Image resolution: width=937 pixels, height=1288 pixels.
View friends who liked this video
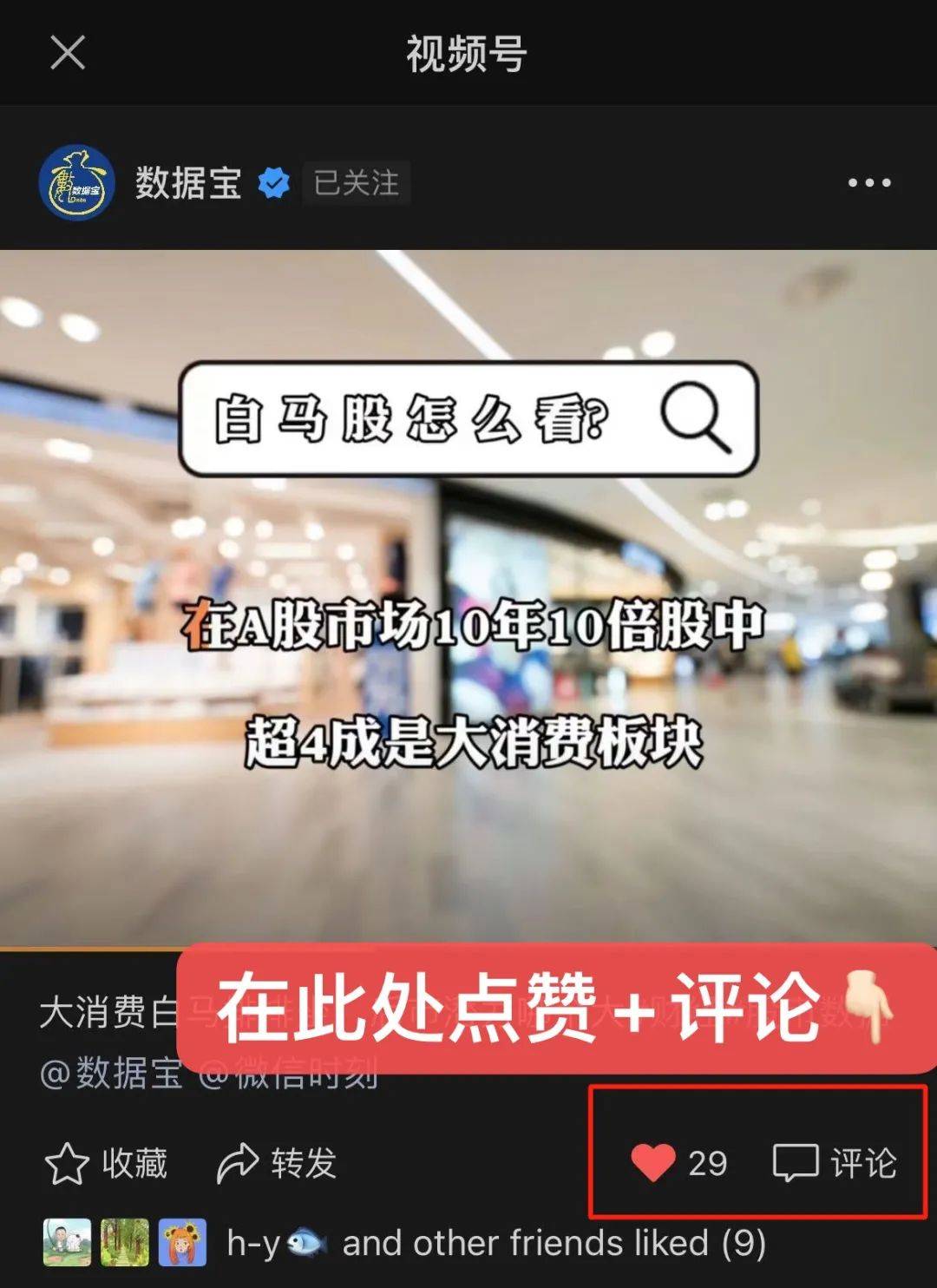[495, 1243]
